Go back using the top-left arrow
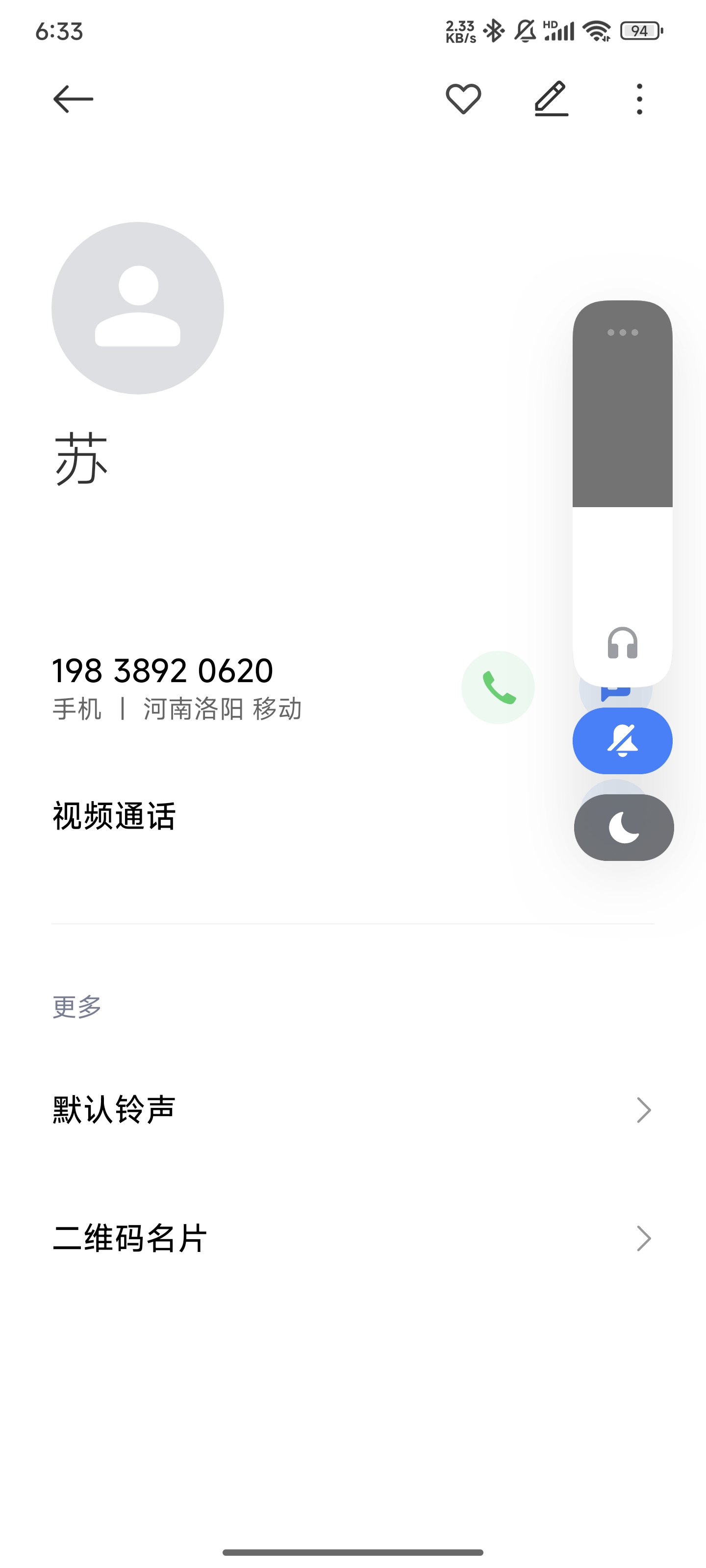Screen dimensions: 706x1568 [x=73, y=99]
